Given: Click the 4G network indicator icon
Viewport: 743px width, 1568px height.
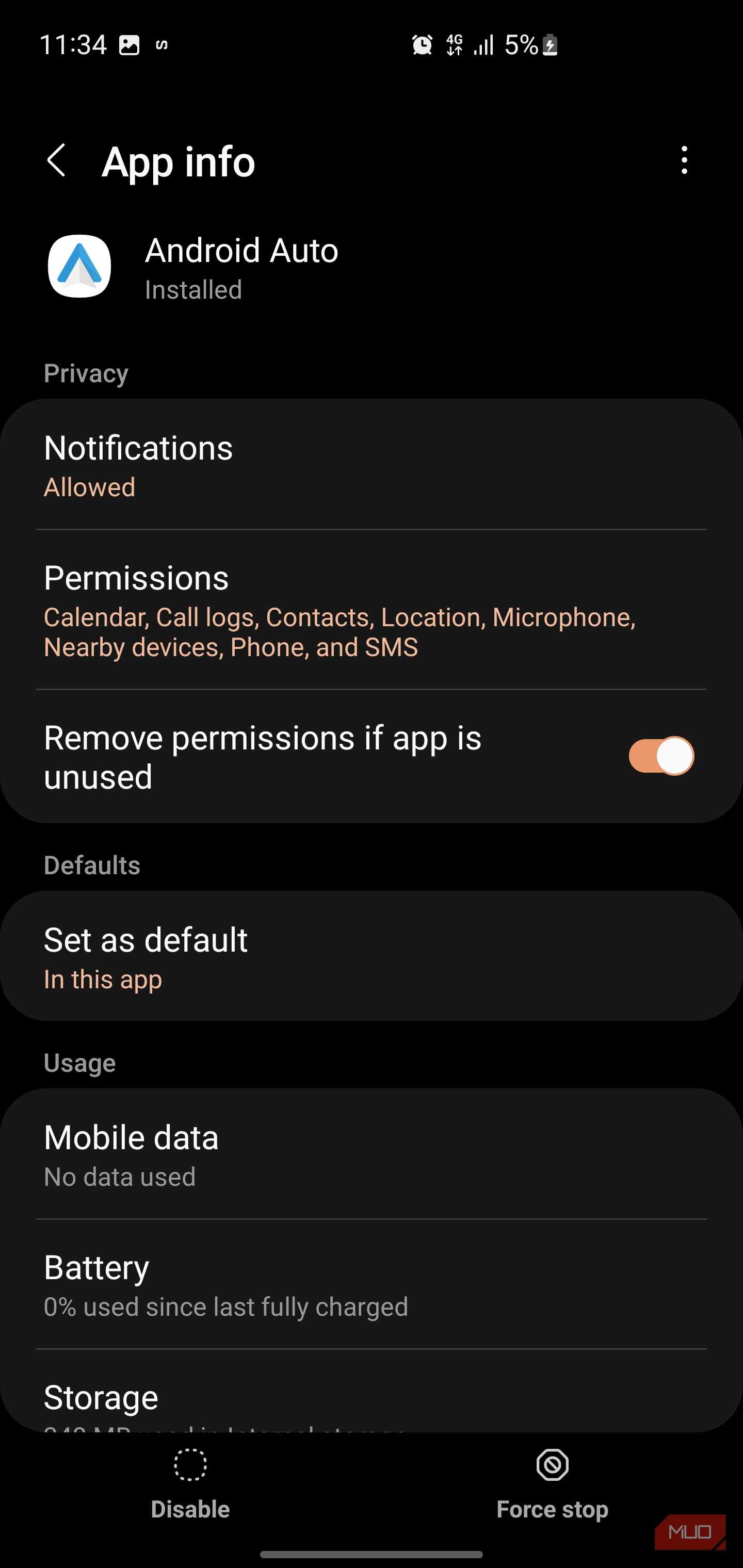Looking at the screenshot, I should (x=454, y=44).
